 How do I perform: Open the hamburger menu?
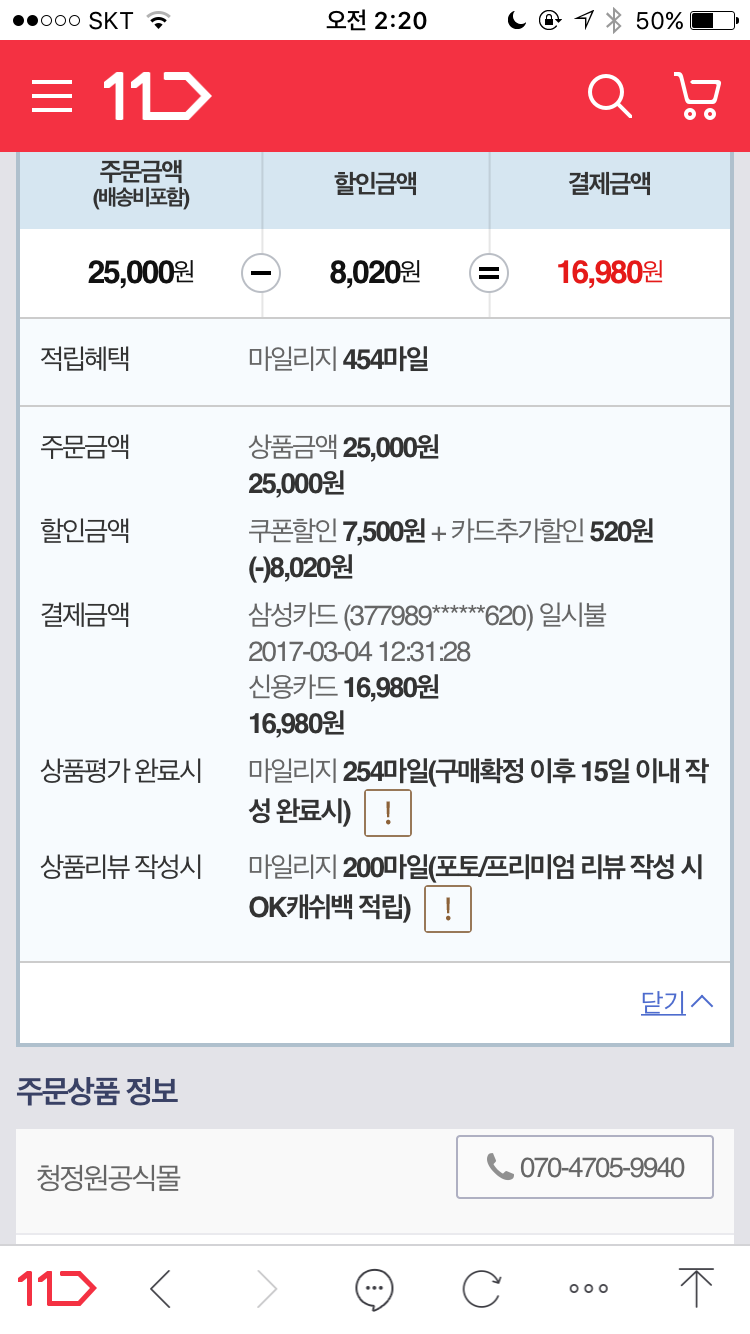coord(52,97)
